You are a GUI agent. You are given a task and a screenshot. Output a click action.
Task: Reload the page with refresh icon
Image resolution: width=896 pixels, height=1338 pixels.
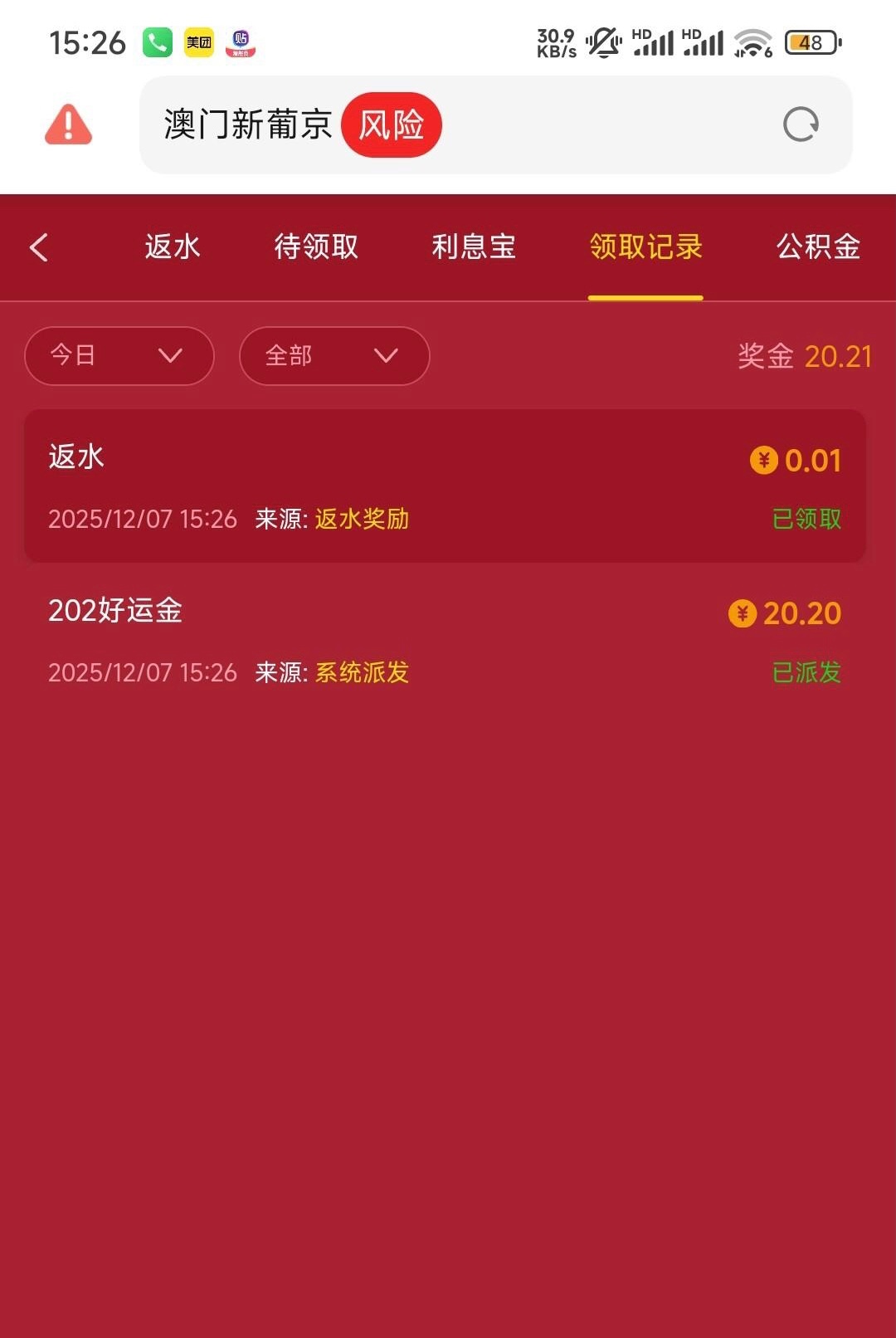point(801,125)
